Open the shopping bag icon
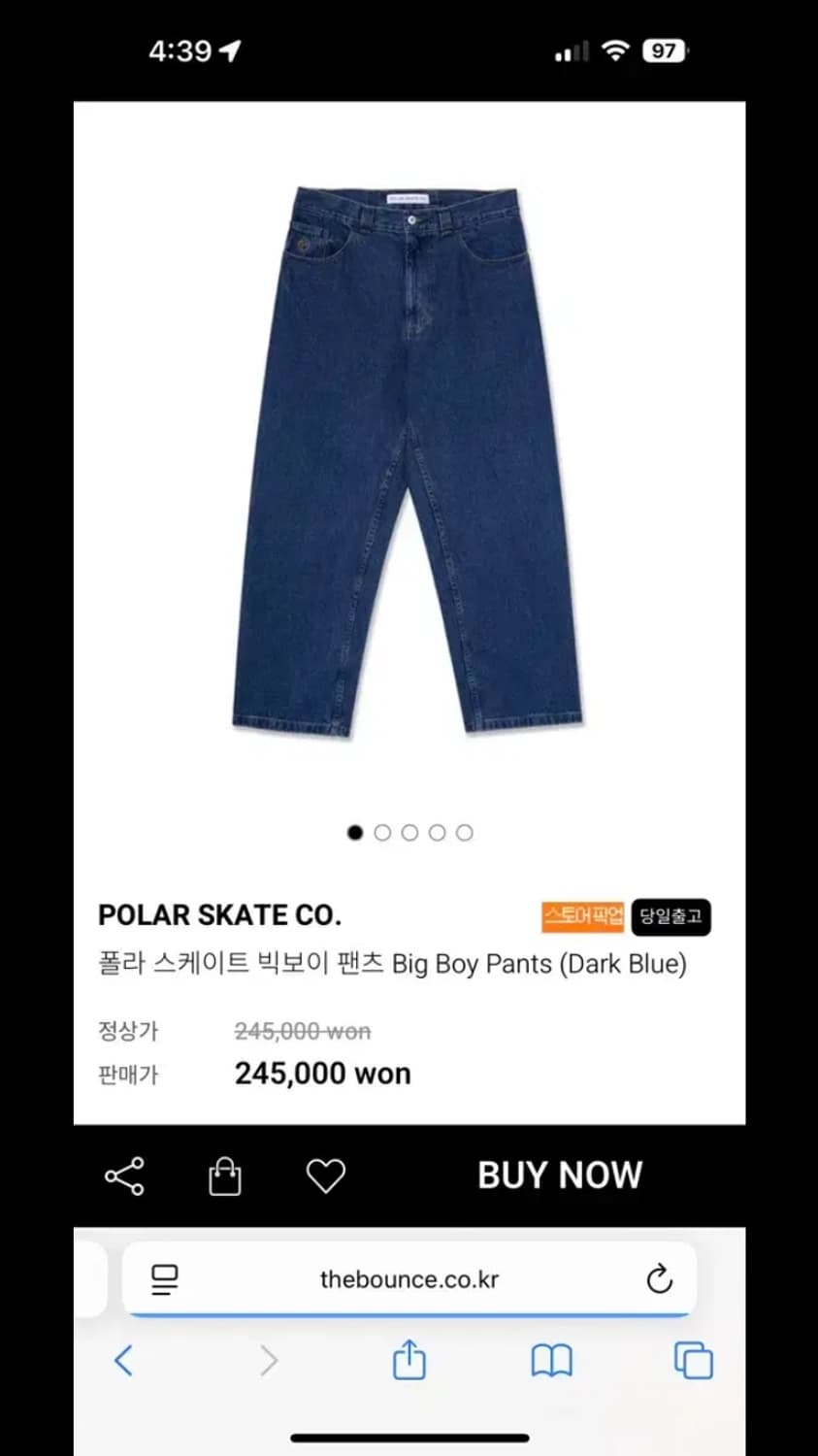The image size is (818, 1456). [224, 1175]
